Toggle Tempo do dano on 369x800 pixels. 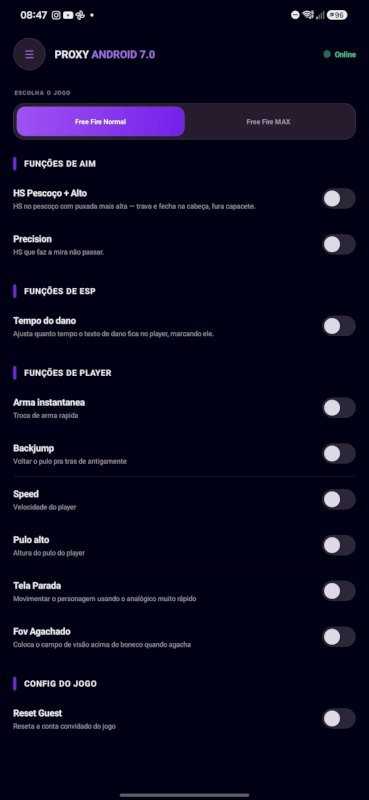tap(339, 326)
